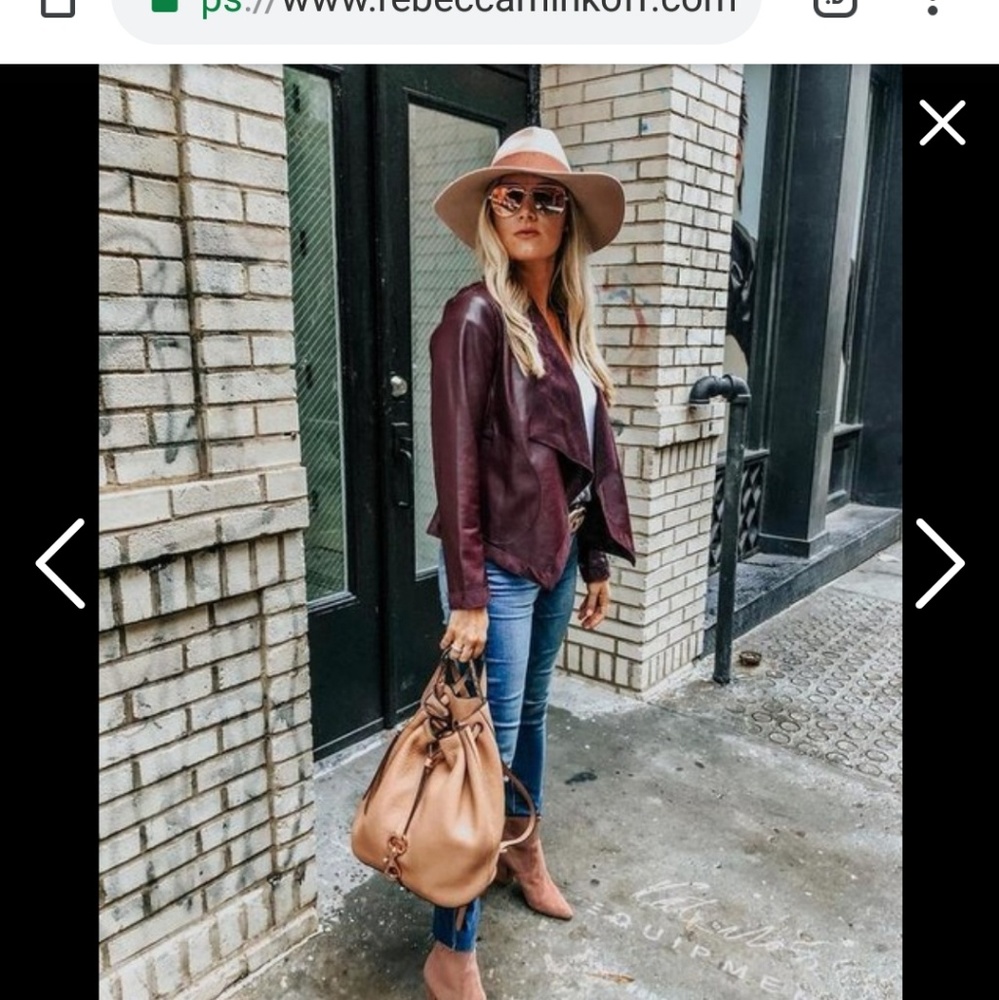Image resolution: width=999 pixels, height=1000 pixels.
Task: Tap the X icon to close the photo viewer
Action: (941, 123)
